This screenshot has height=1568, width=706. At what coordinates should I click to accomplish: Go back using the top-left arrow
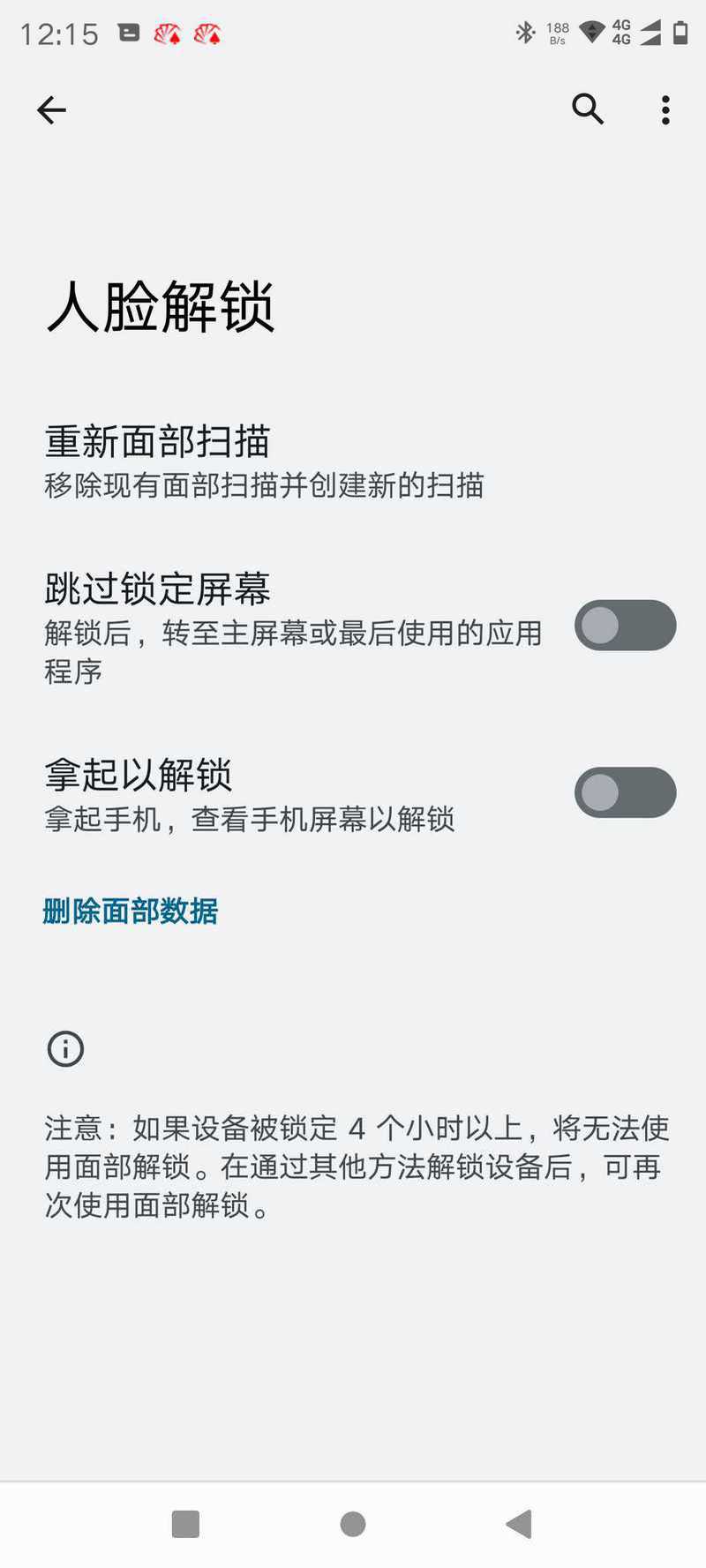point(51,109)
